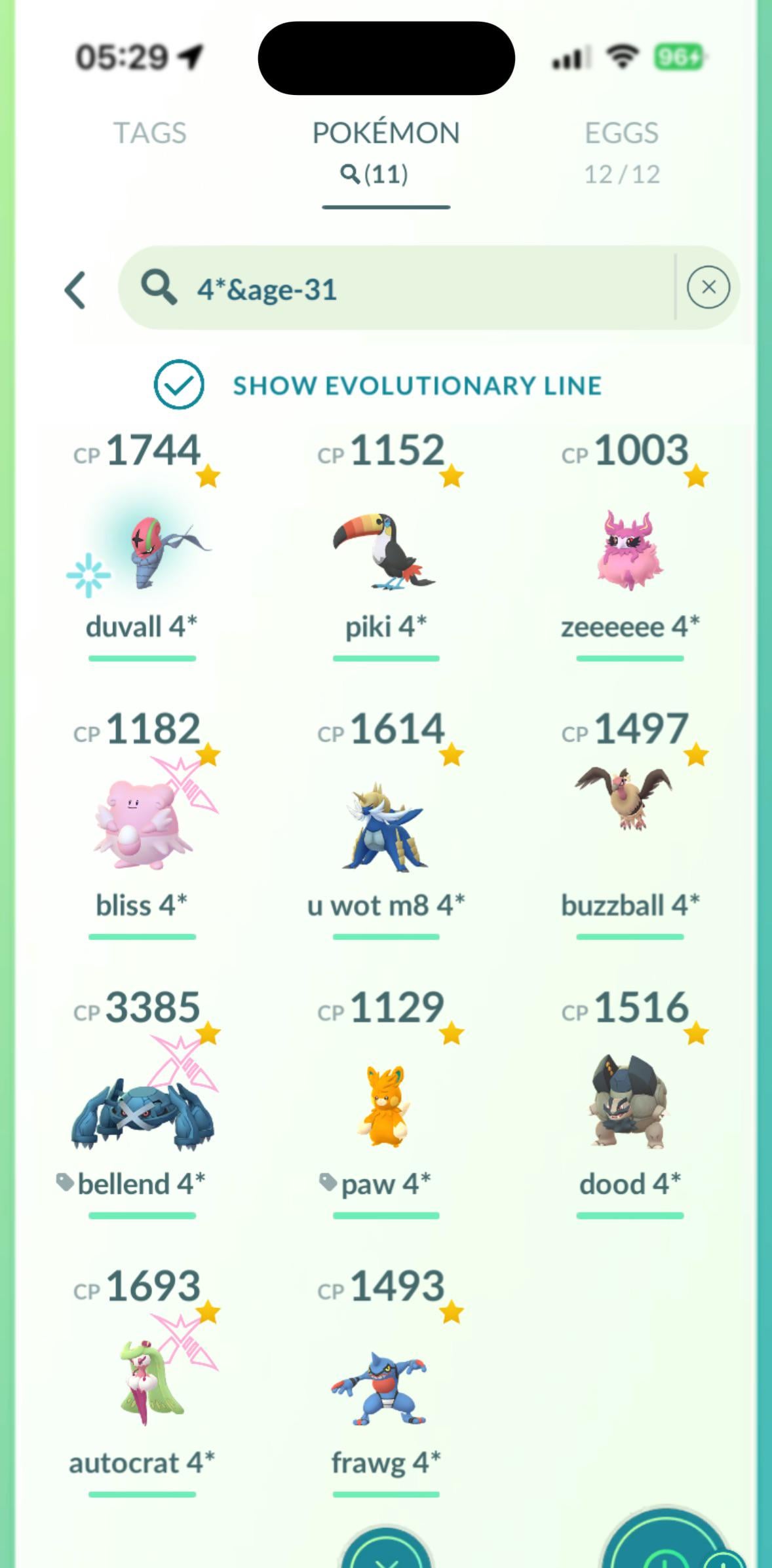Open the Pokémon named duvall 4*
This screenshot has width=772, height=1568.
(142, 550)
